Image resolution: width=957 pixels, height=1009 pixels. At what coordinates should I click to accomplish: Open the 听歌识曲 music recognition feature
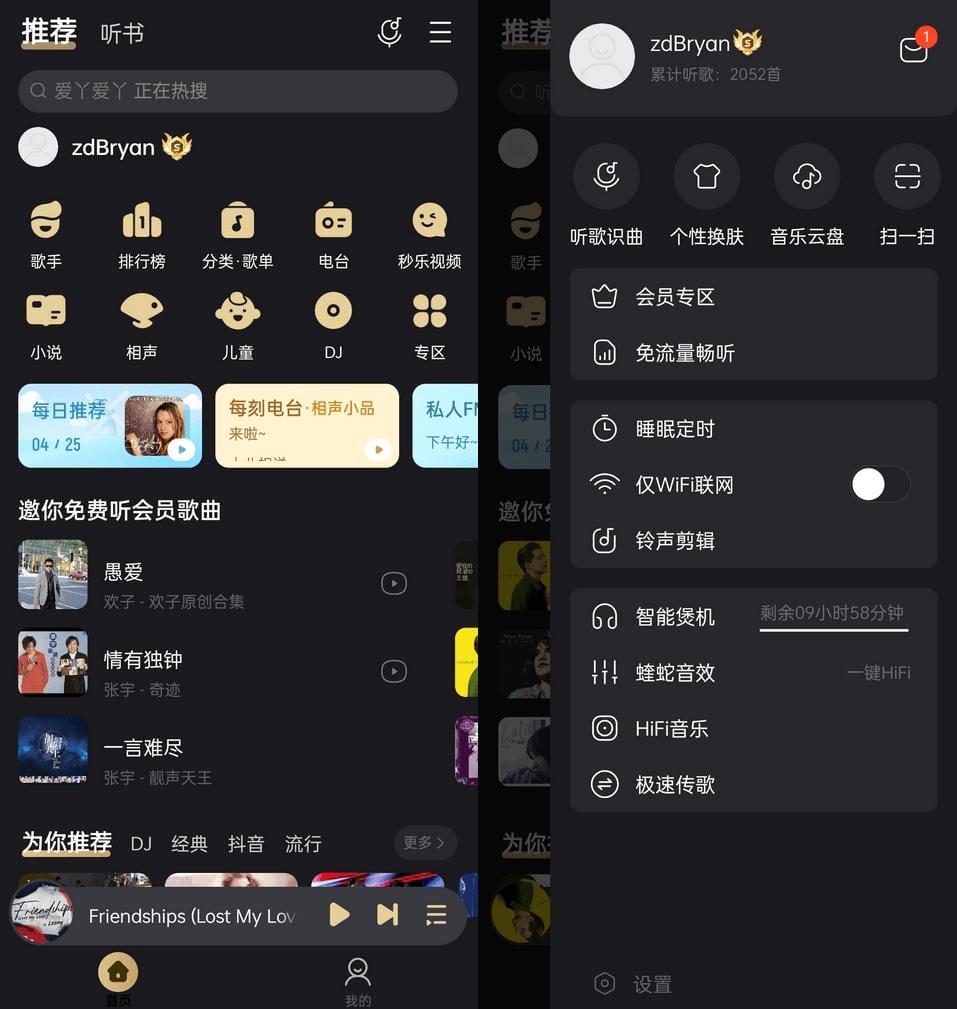point(606,195)
